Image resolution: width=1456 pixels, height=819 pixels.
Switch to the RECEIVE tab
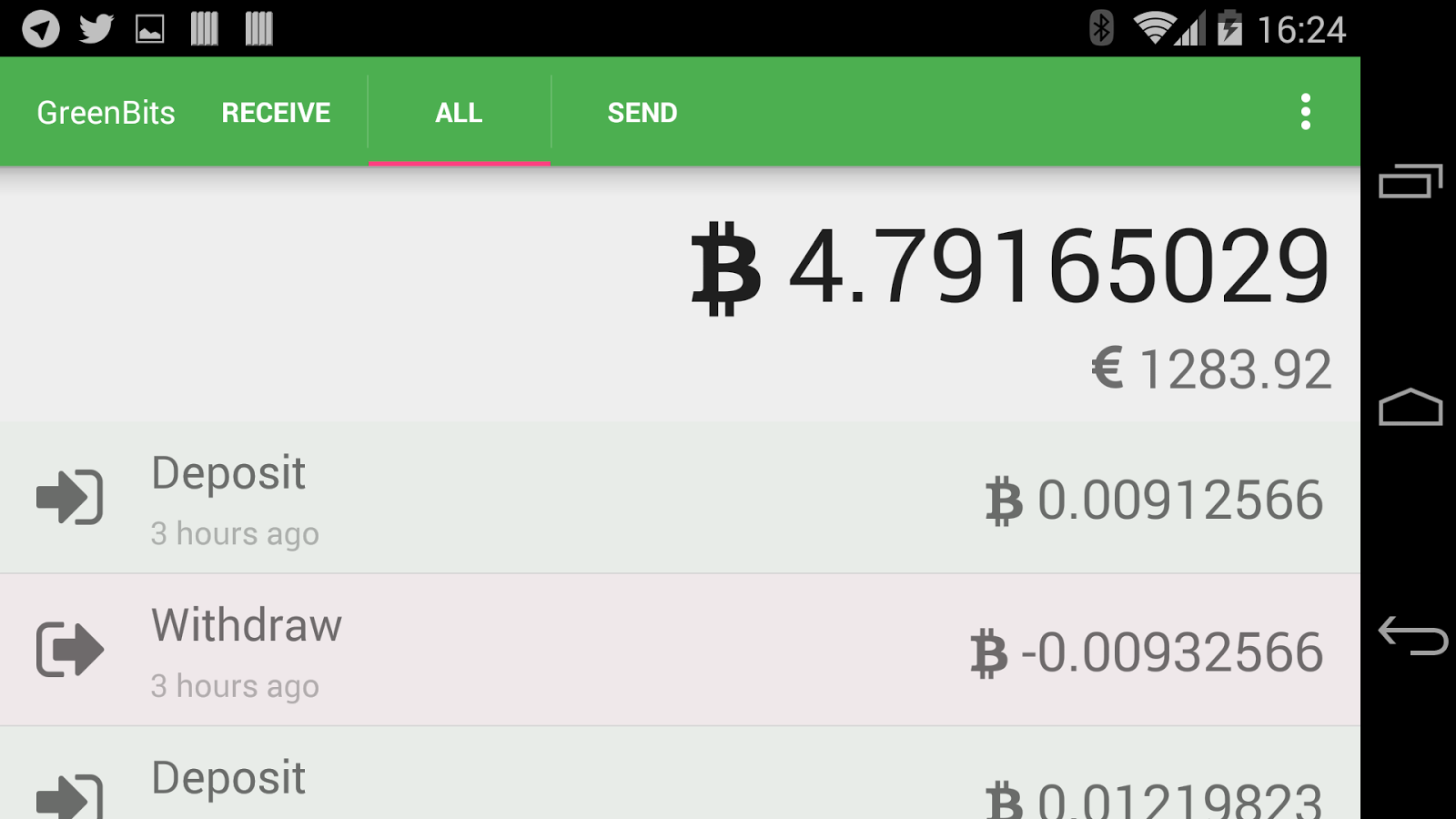[x=276, y=113]
